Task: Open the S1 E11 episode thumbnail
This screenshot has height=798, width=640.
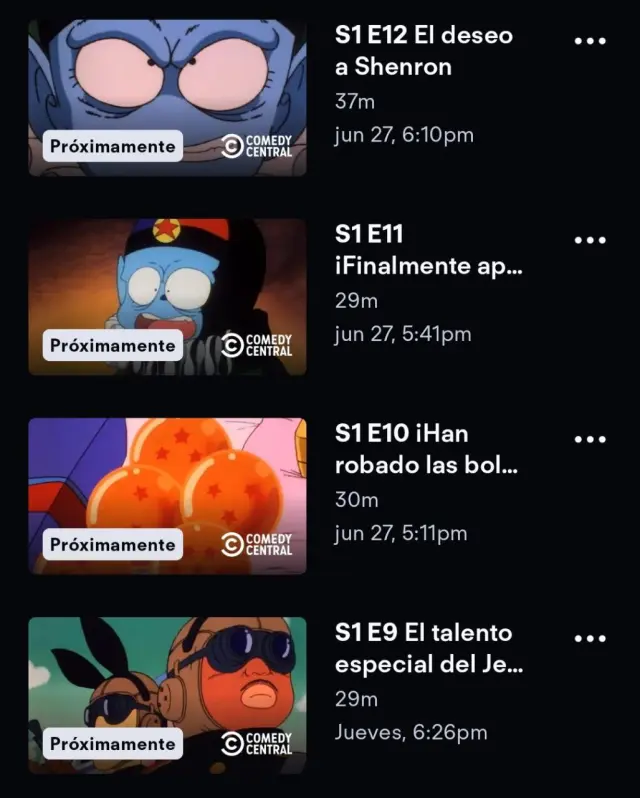Action: tap(167, 296)
